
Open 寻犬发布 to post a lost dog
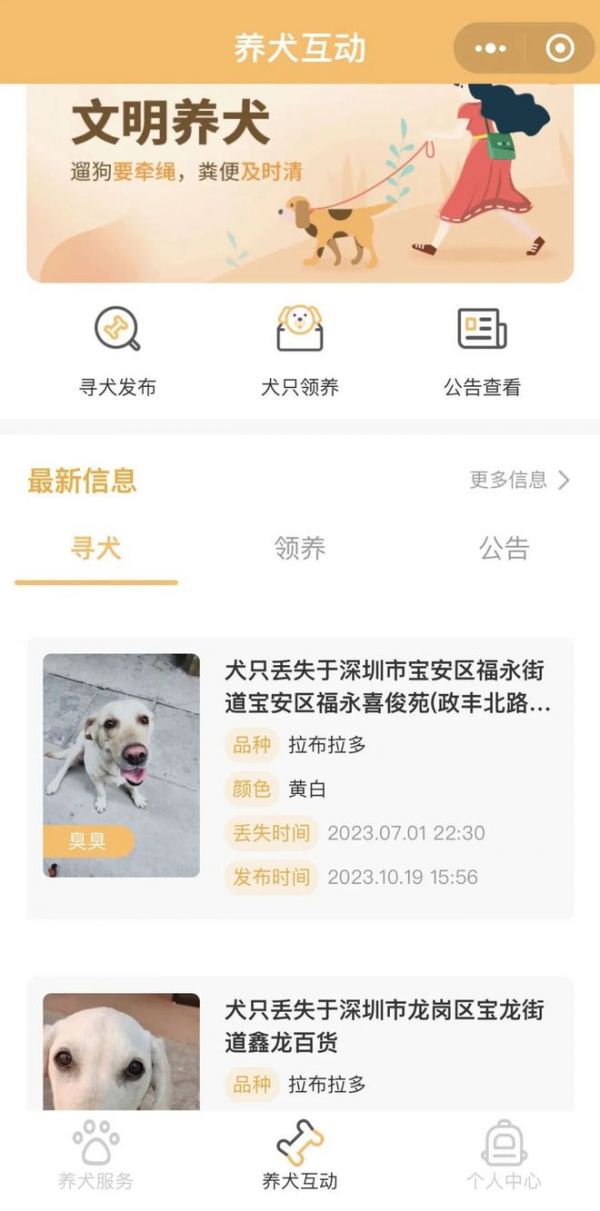pos(118,352)
